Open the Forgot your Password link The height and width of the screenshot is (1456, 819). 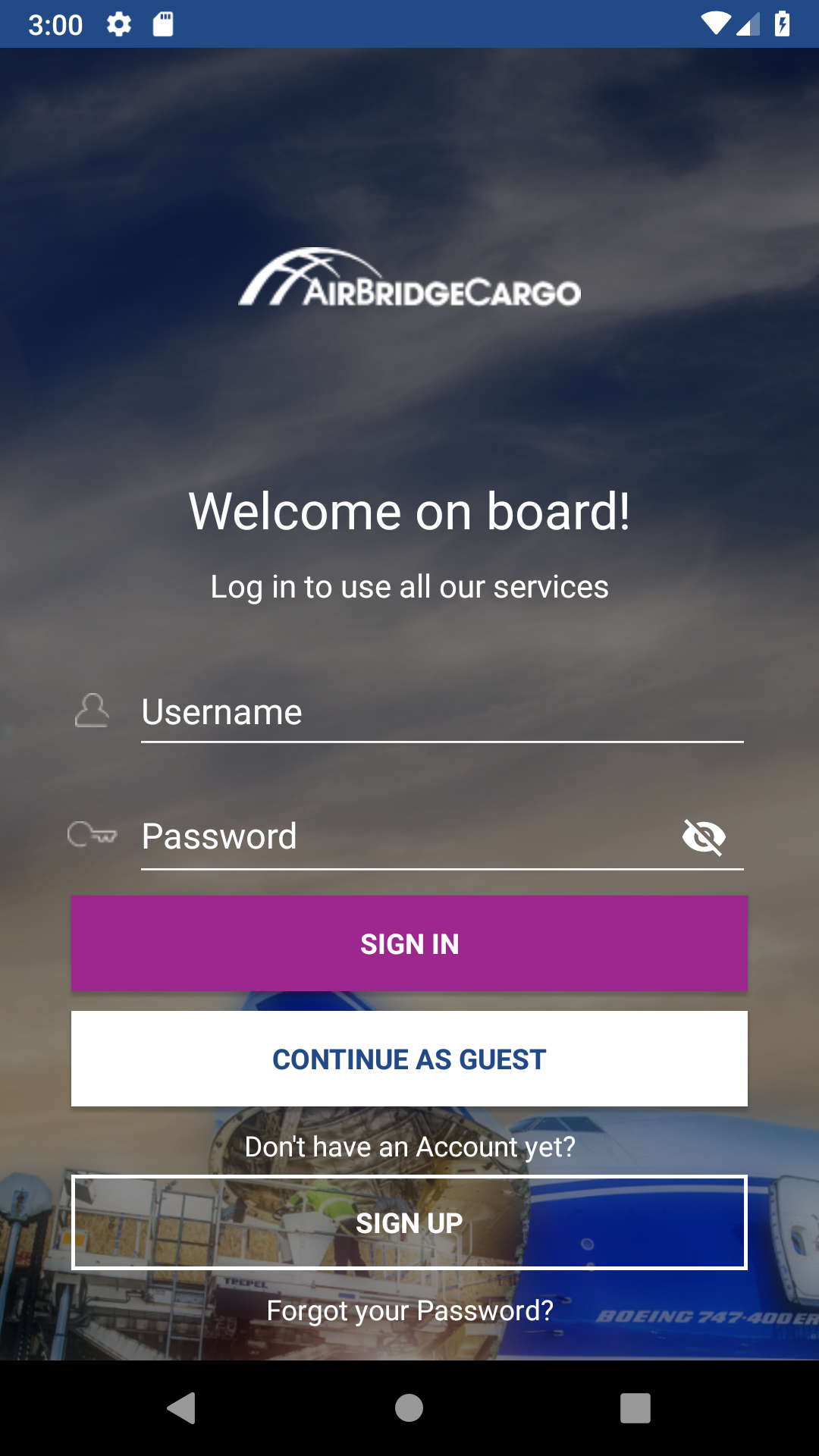click(409, 1310)
